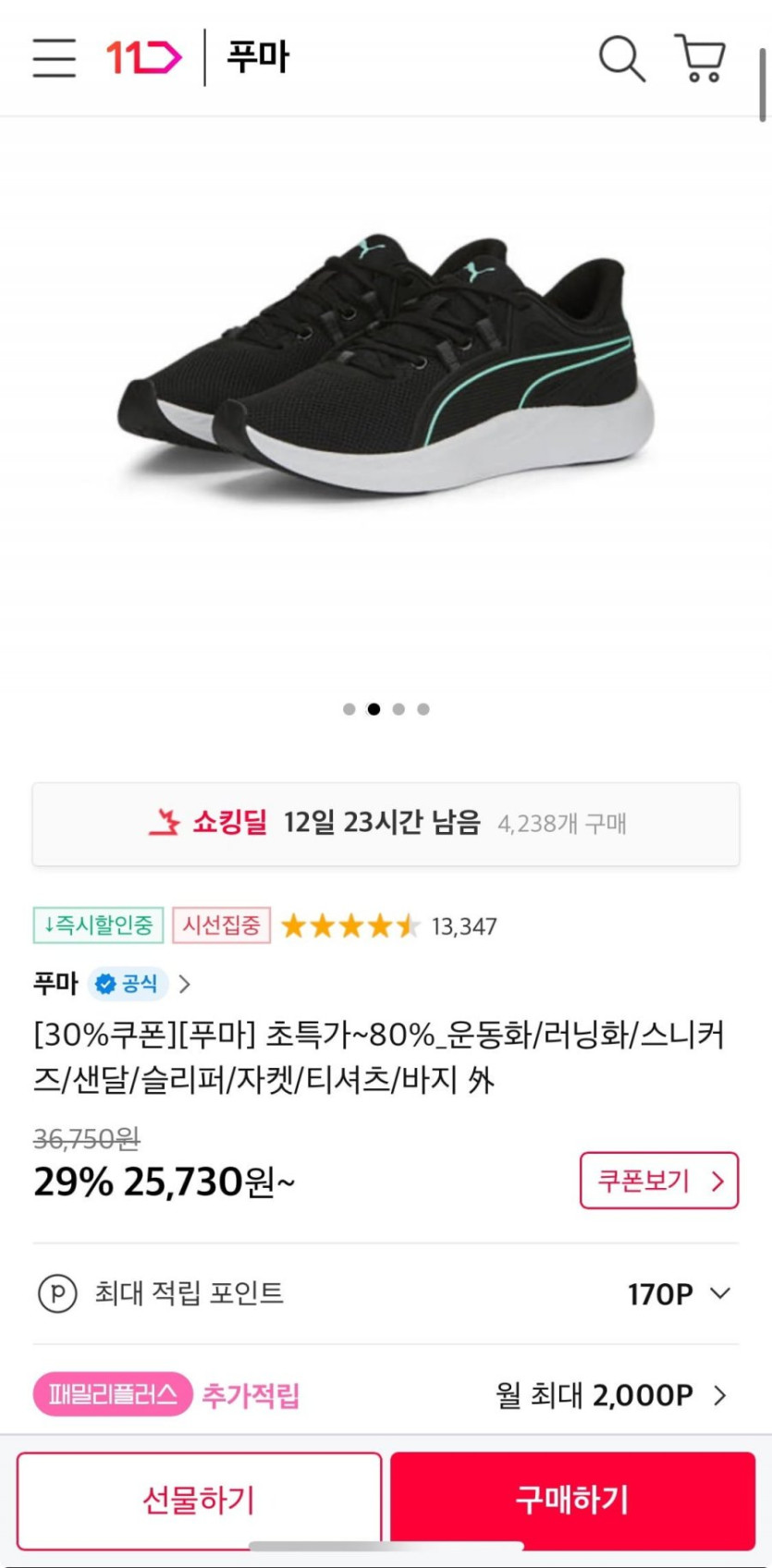Viewport: 772px width, 1568px height.
Task: Open the 쇼킹딜 deal banner
Action: [386, 823]
